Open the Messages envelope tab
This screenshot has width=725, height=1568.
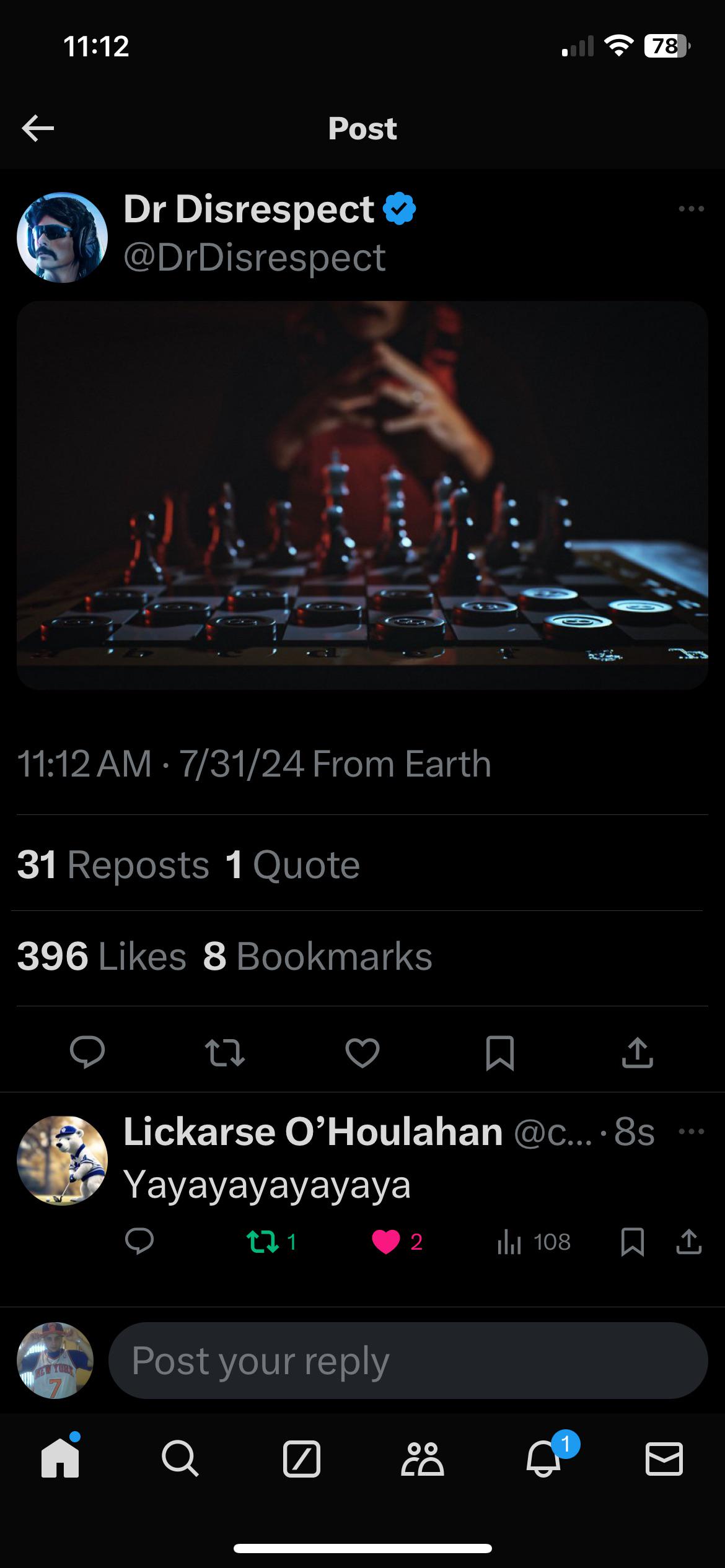(664, 1459)
